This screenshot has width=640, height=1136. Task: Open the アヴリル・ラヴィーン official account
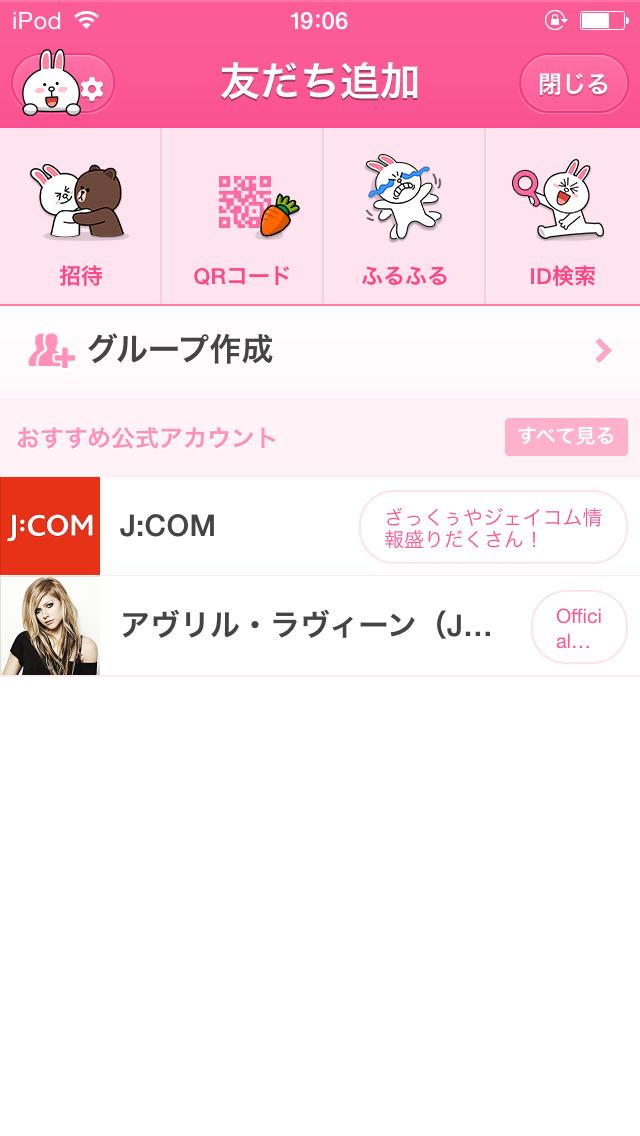(x=300, y=626)
